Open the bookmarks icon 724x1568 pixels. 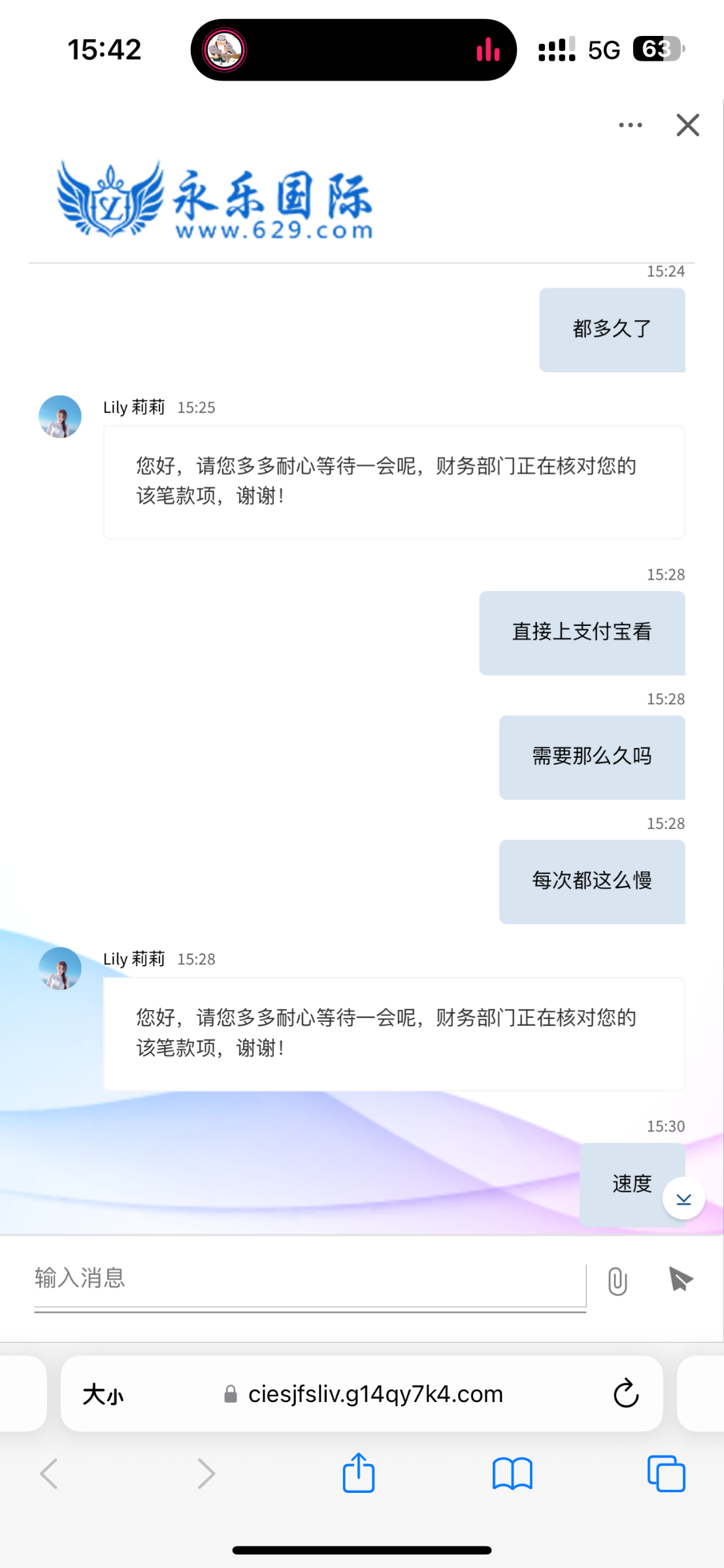(512, 1473)
